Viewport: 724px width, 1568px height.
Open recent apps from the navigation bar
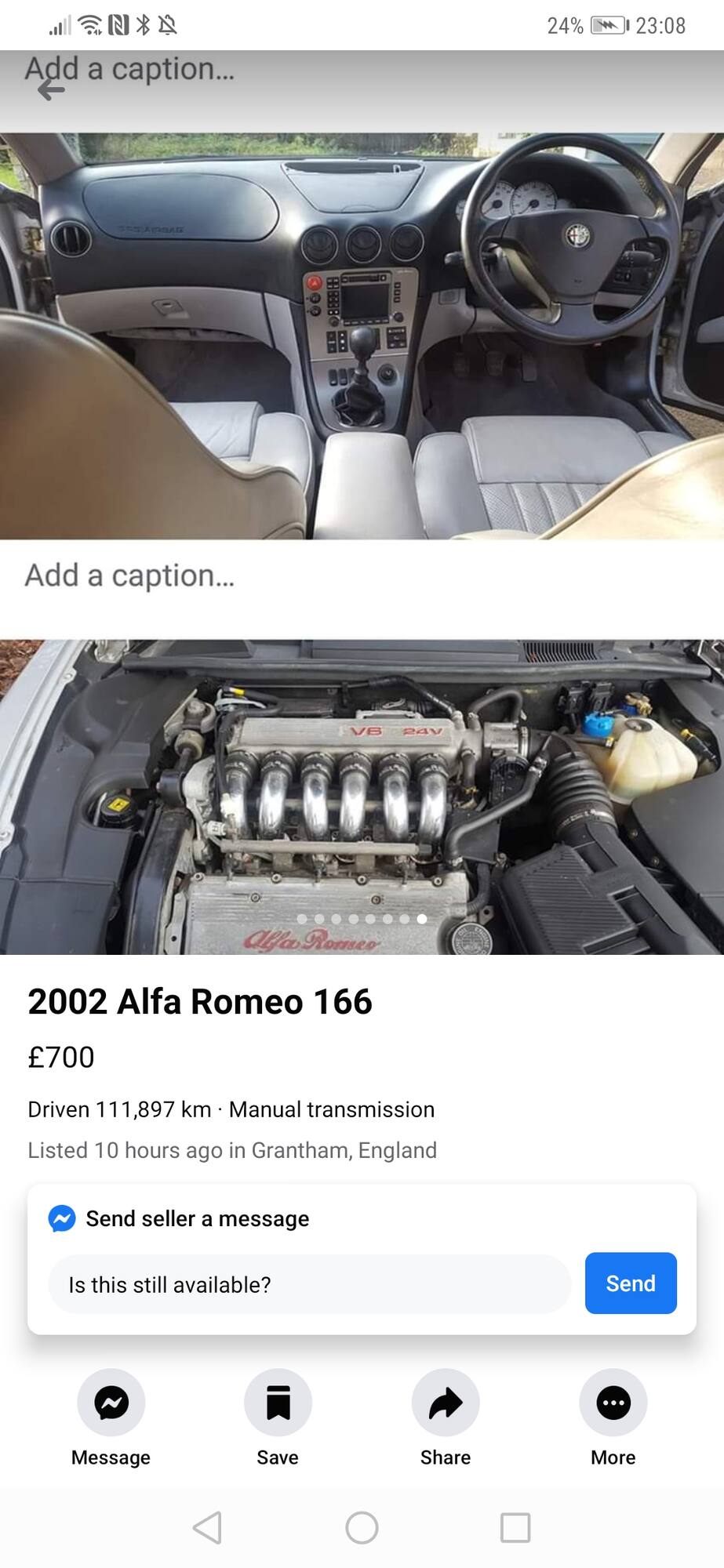515,1527
